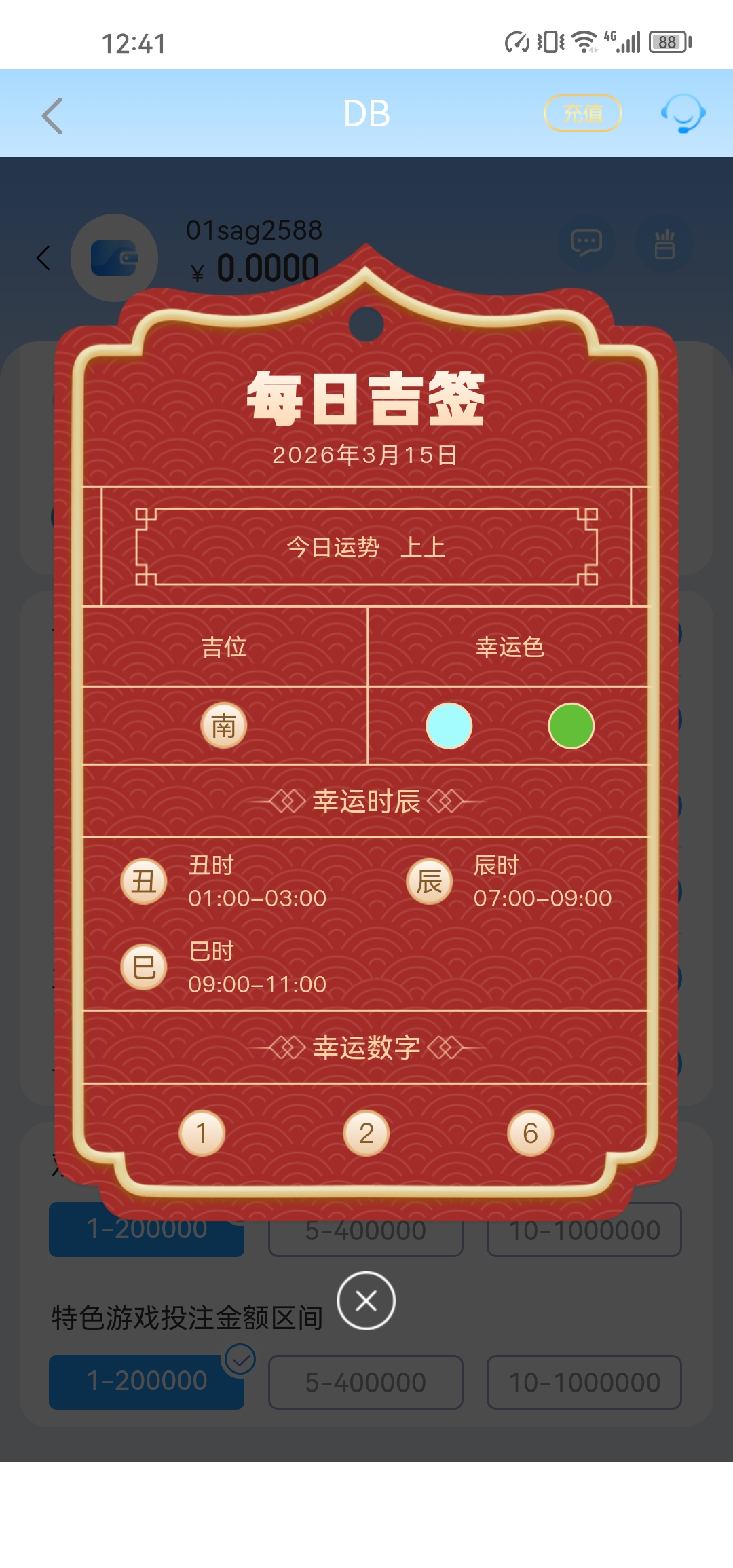Select lucky number 6 circle
This screenshot has width=733, height=1568.
pyautogui.click(x=531, y=1132)
